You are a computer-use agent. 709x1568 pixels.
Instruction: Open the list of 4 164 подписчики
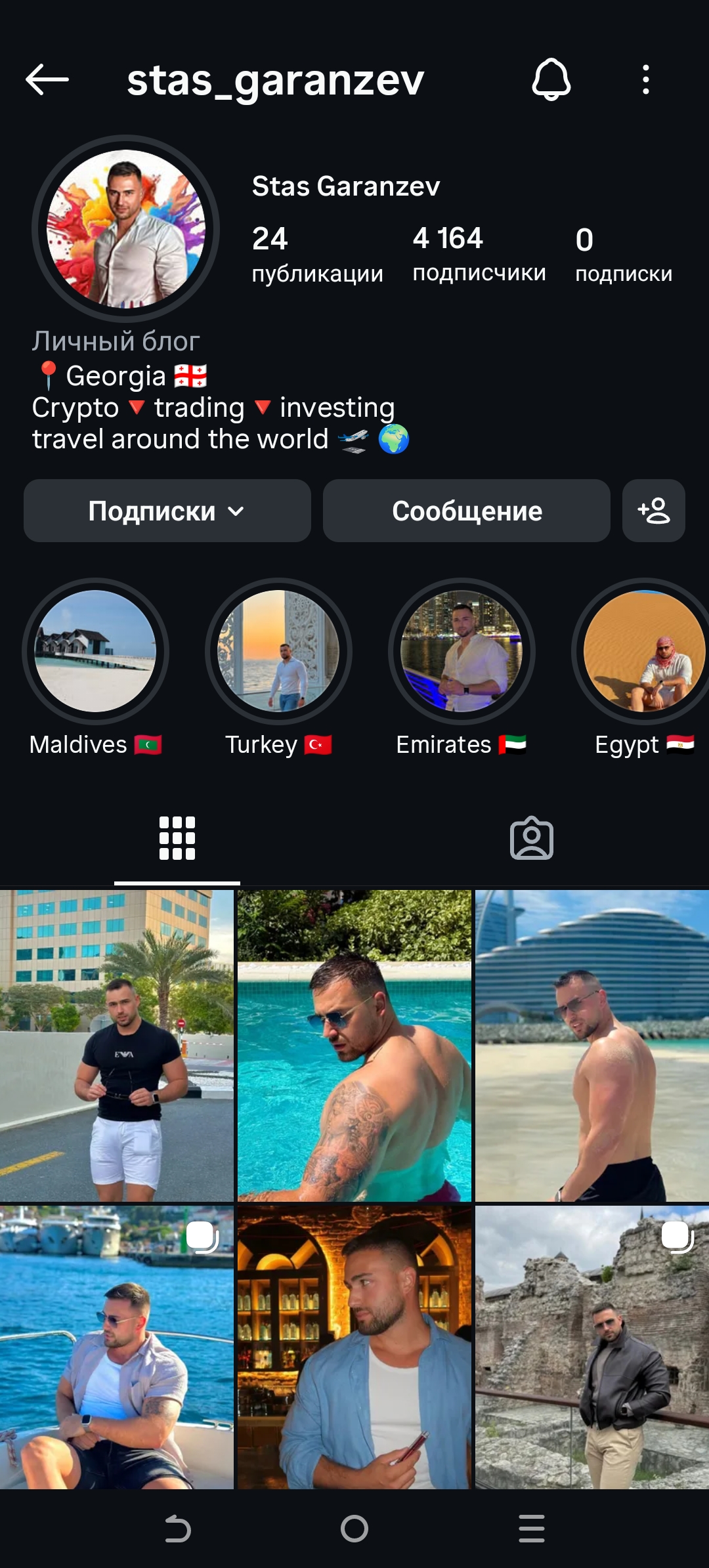(x=479, y=254)
